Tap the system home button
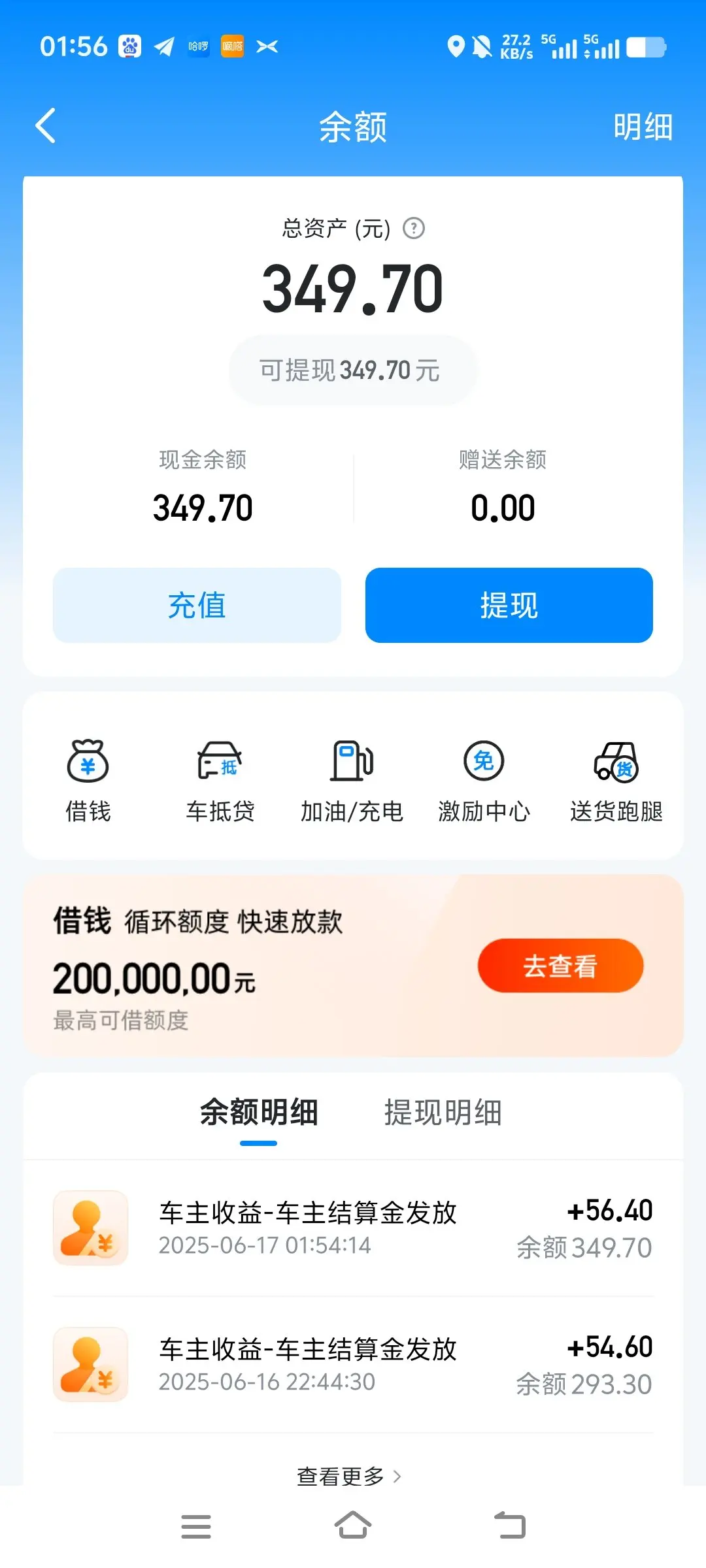Viewport: 706px width, 1568px height. pos(353,1526)
